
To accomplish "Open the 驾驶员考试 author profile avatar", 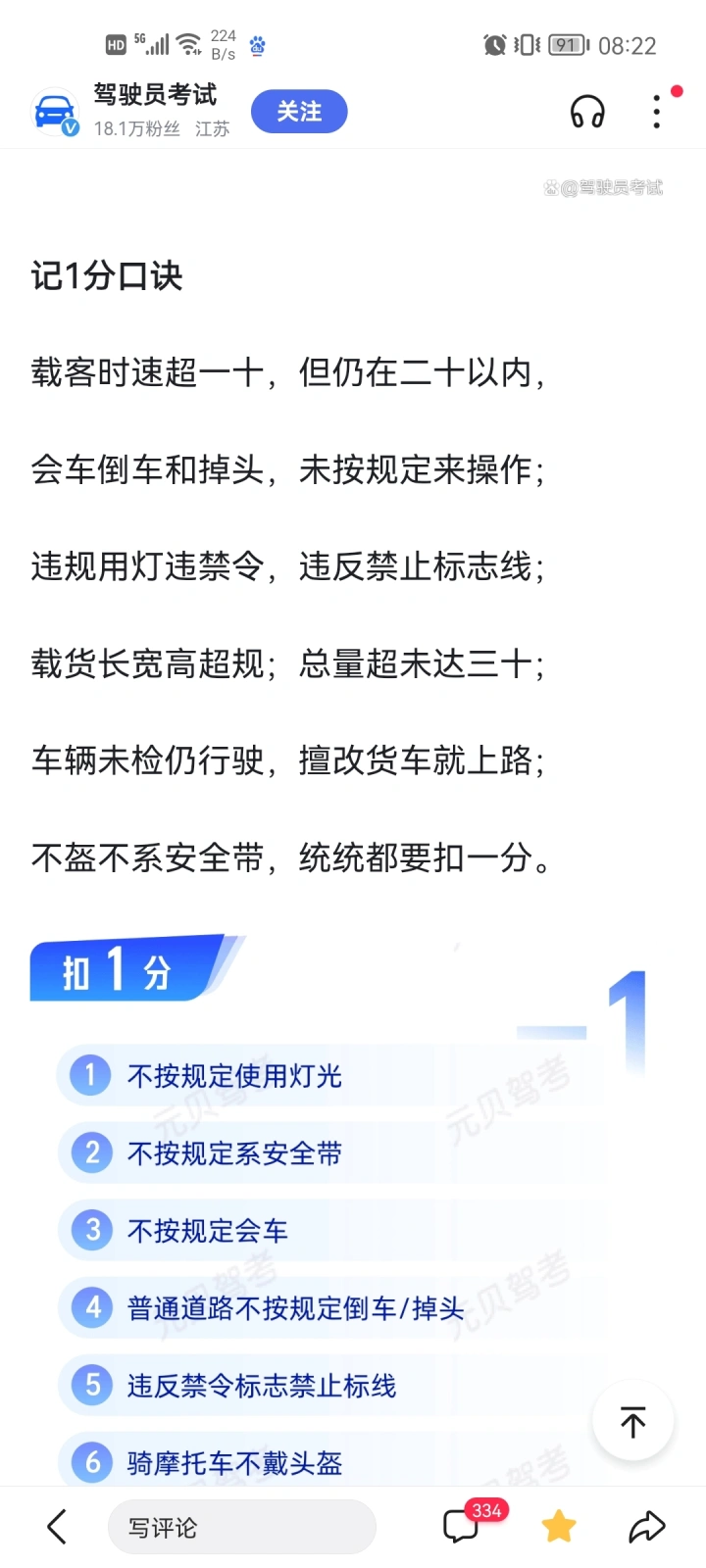I will tap(55, 112).
